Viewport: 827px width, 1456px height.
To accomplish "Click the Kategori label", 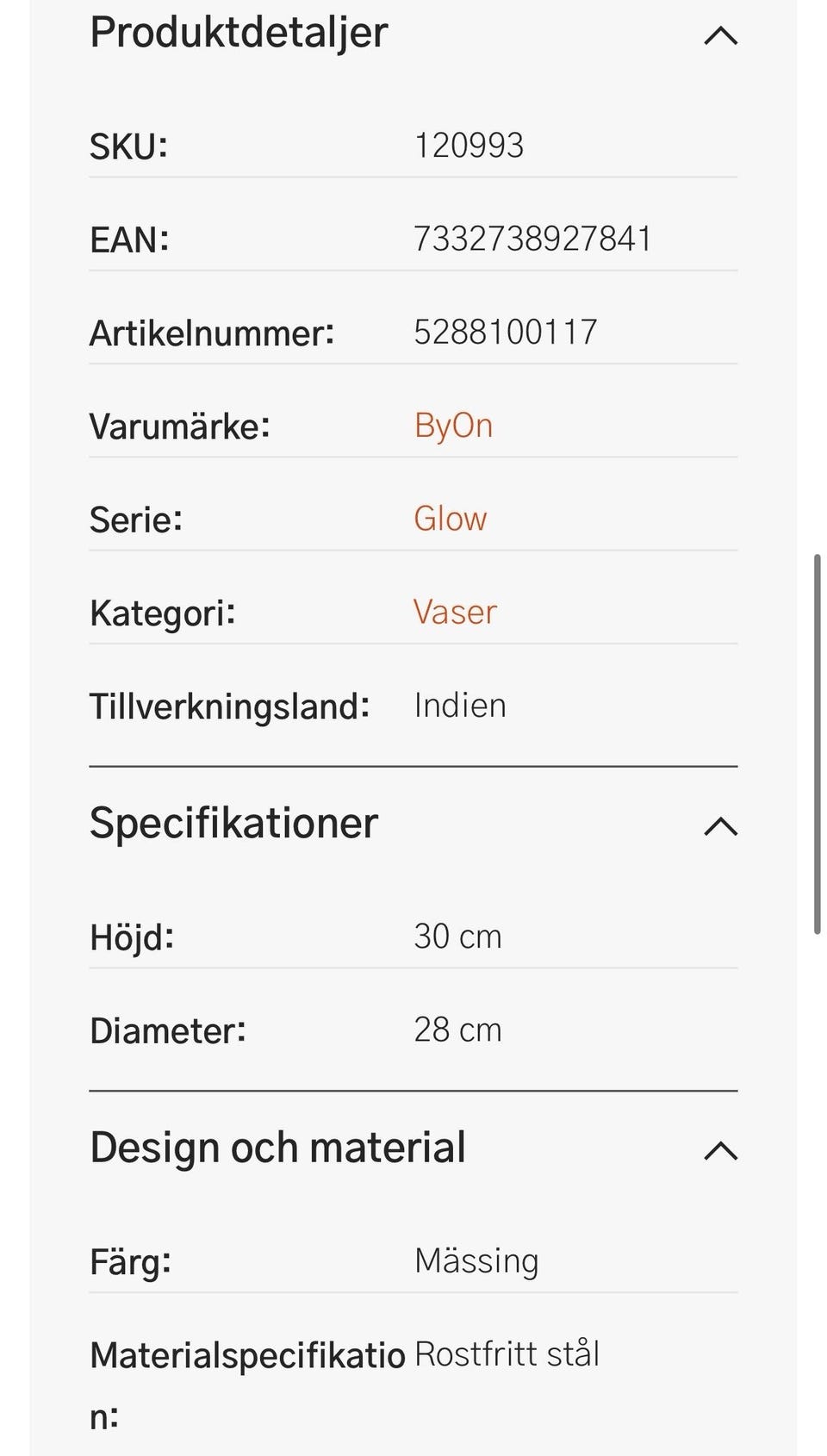I will (x=164, y=612).
